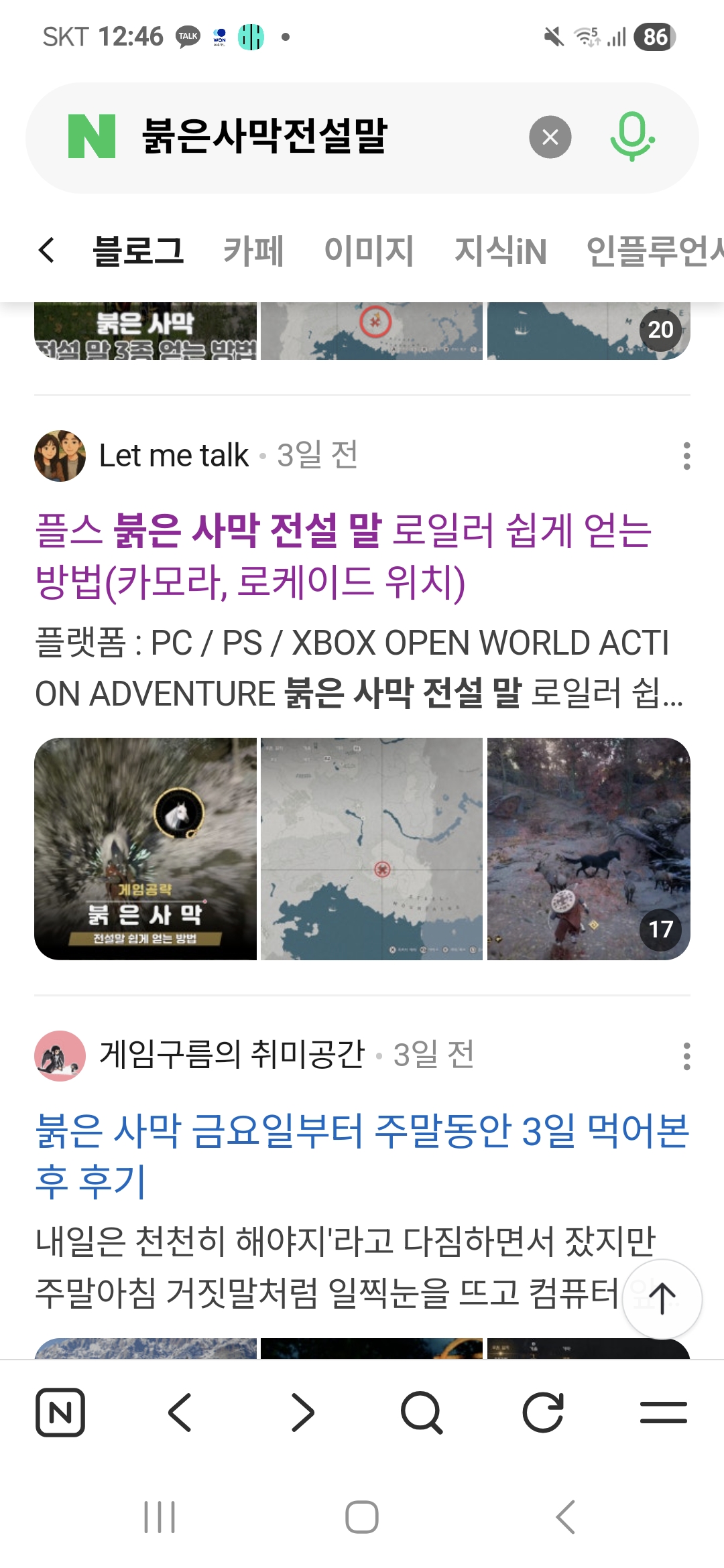
Task: Switch to the 이미지 tab
Action: click(369, 251)
